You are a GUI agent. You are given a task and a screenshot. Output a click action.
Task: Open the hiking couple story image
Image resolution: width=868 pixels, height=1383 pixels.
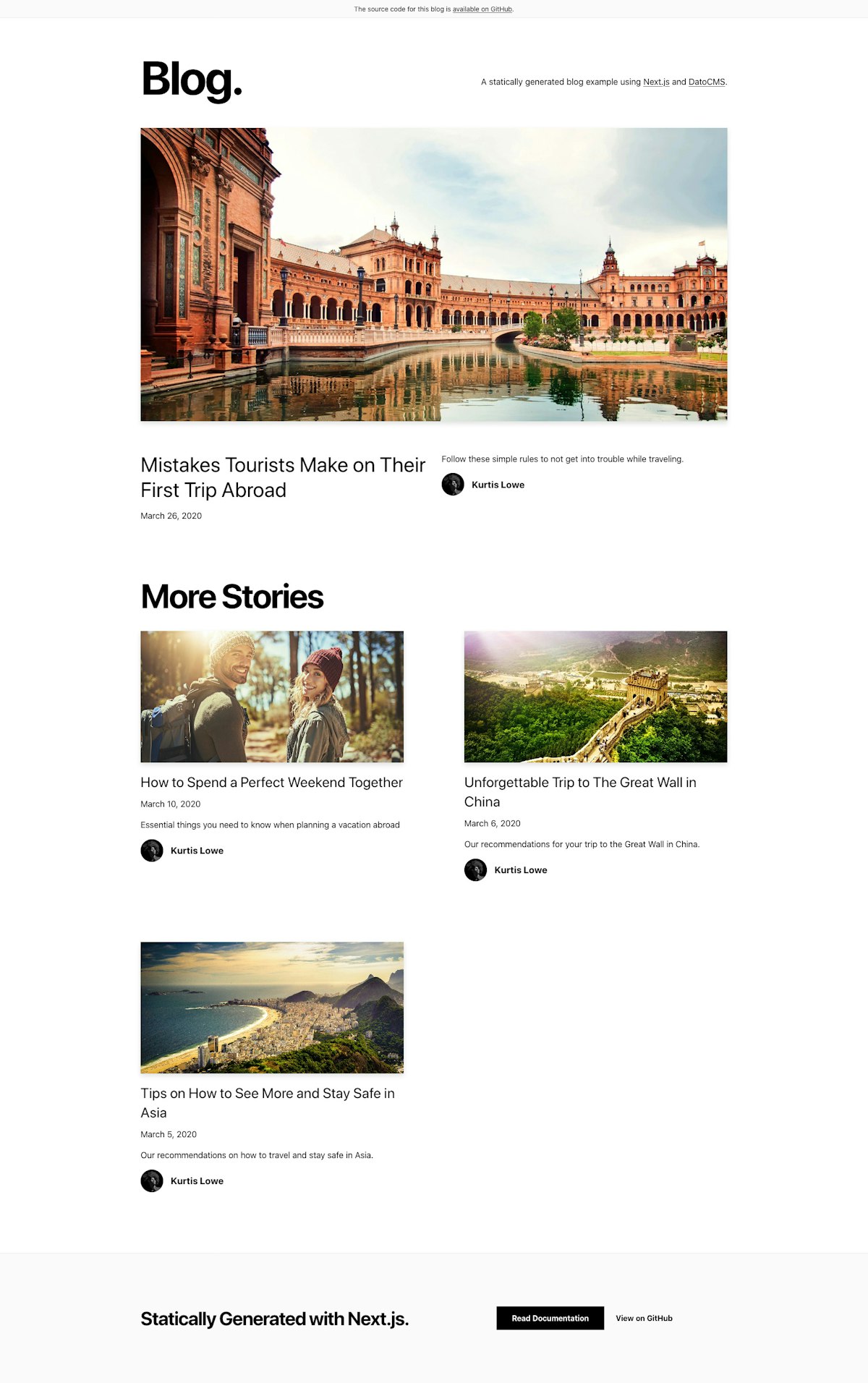tap(272, 697)
